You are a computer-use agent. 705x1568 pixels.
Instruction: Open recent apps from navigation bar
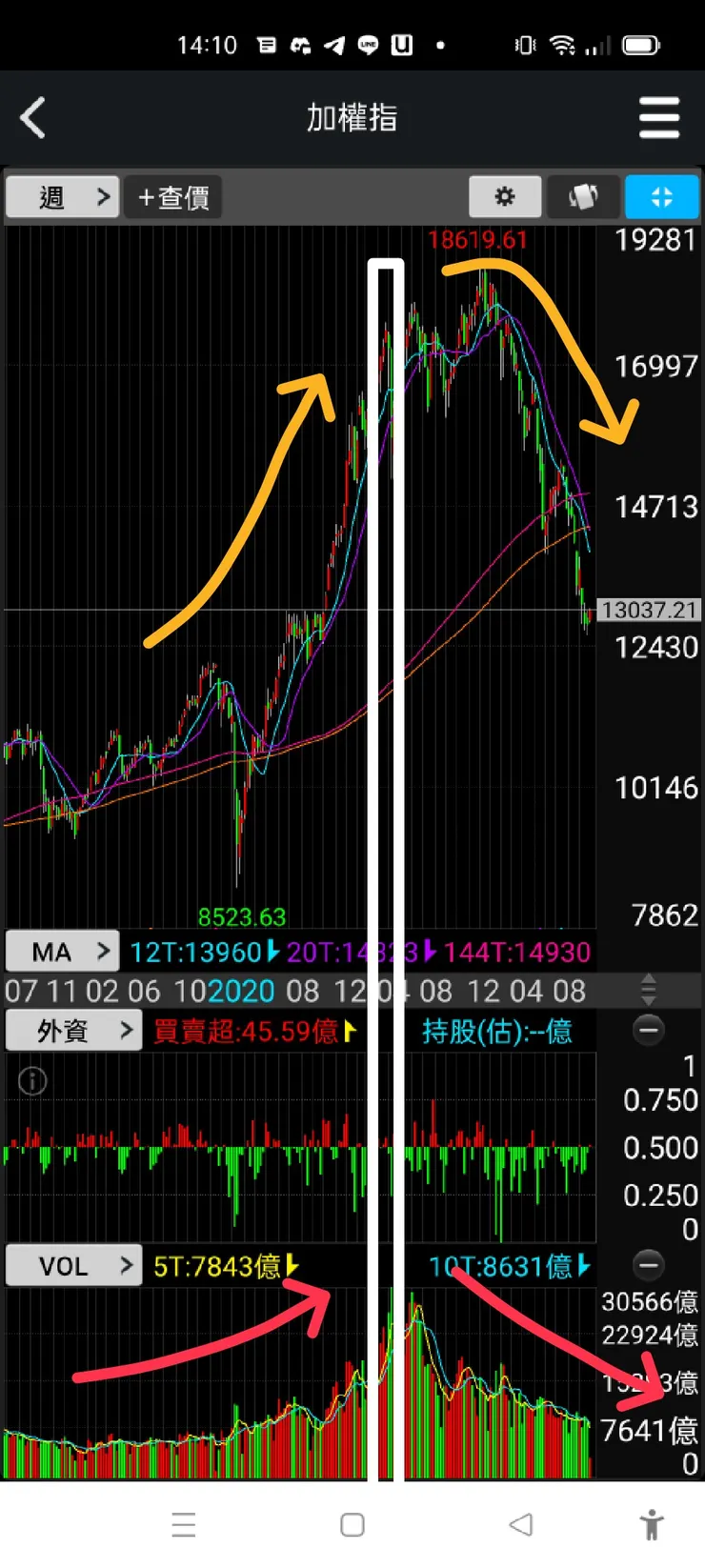(184, 1524)
